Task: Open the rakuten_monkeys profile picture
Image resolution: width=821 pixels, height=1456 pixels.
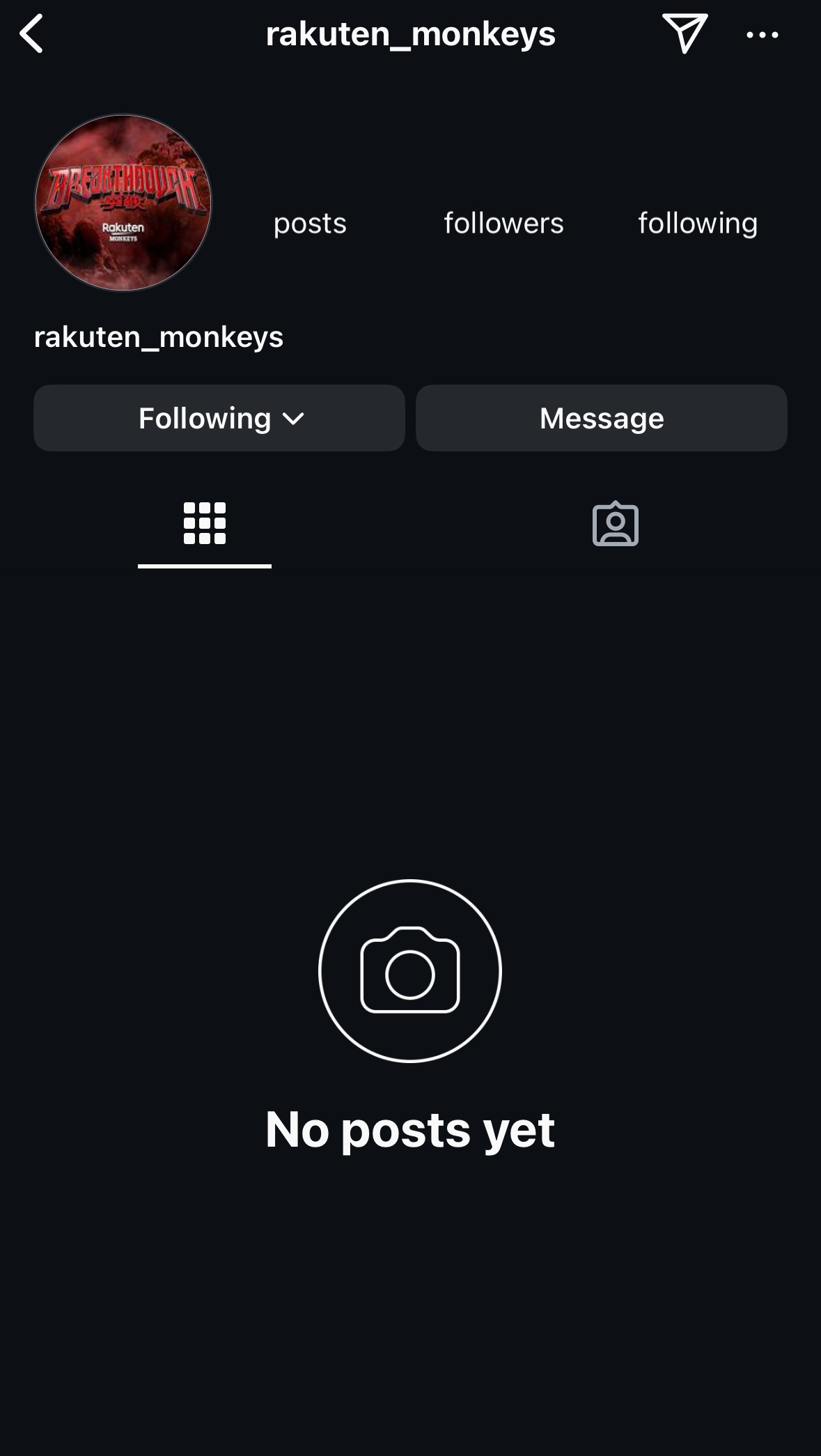Action: 123,203
